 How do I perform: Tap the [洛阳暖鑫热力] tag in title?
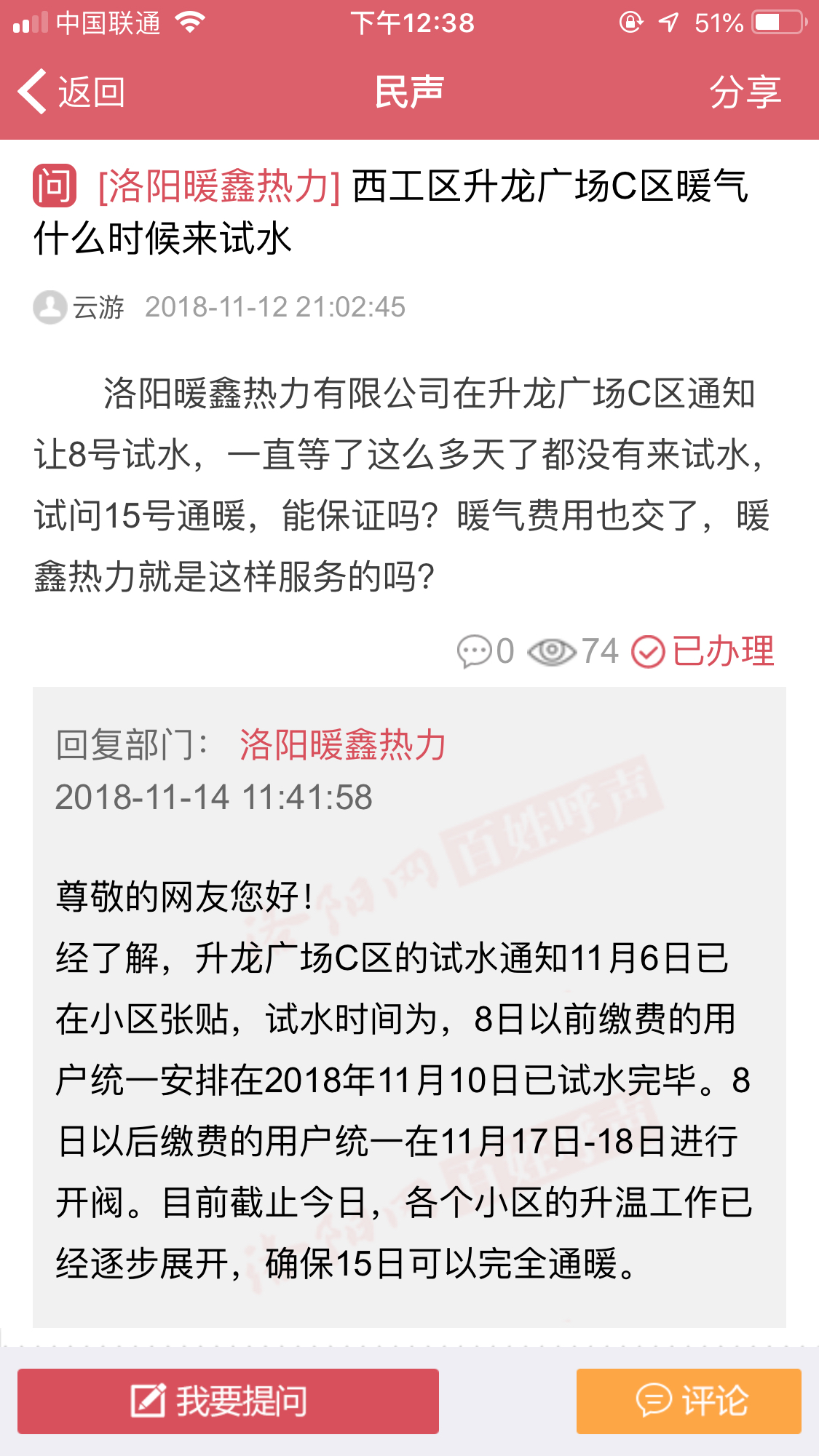(219, 186)
